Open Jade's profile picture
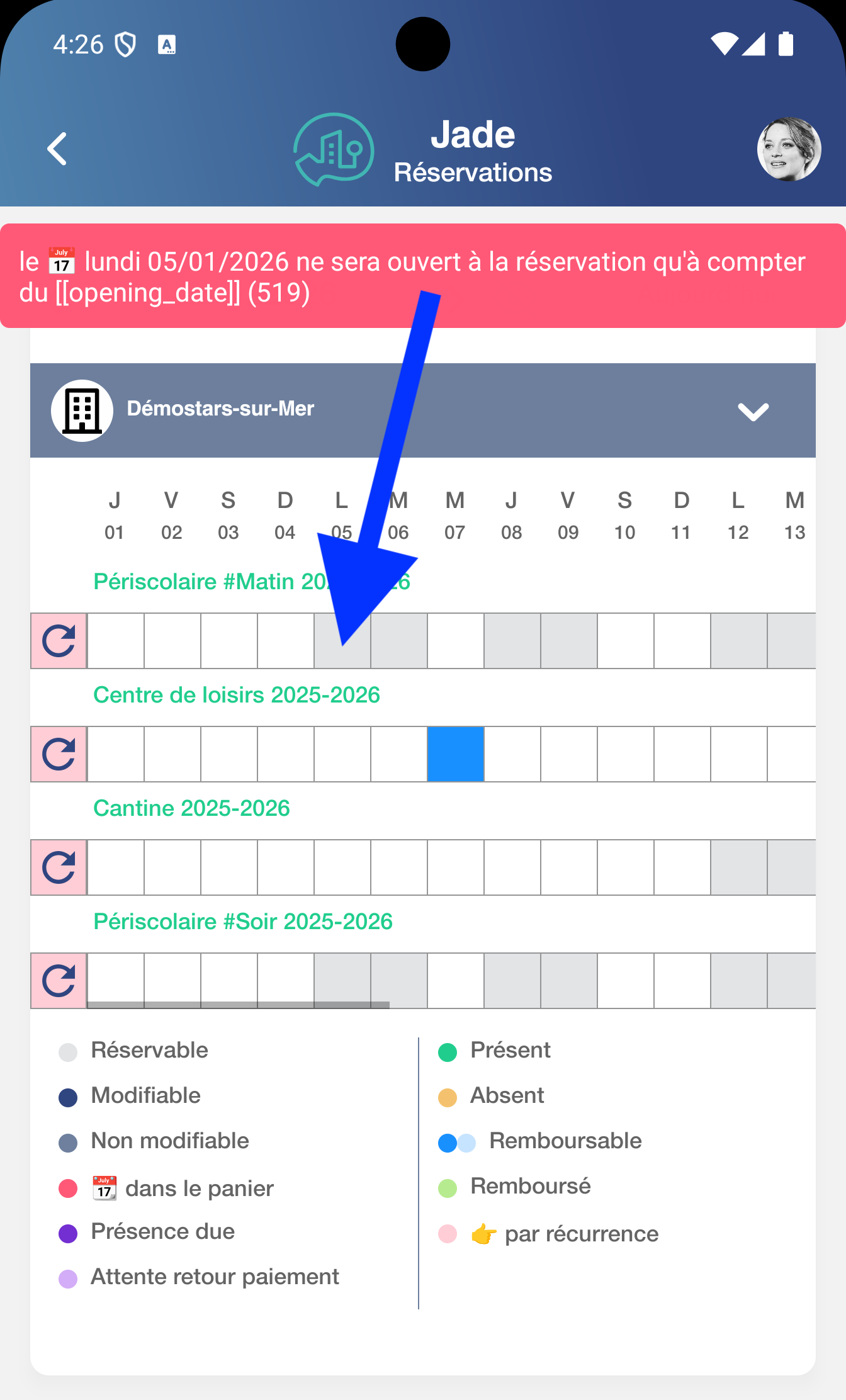846x1400 pixels. (x=788, y=149)
